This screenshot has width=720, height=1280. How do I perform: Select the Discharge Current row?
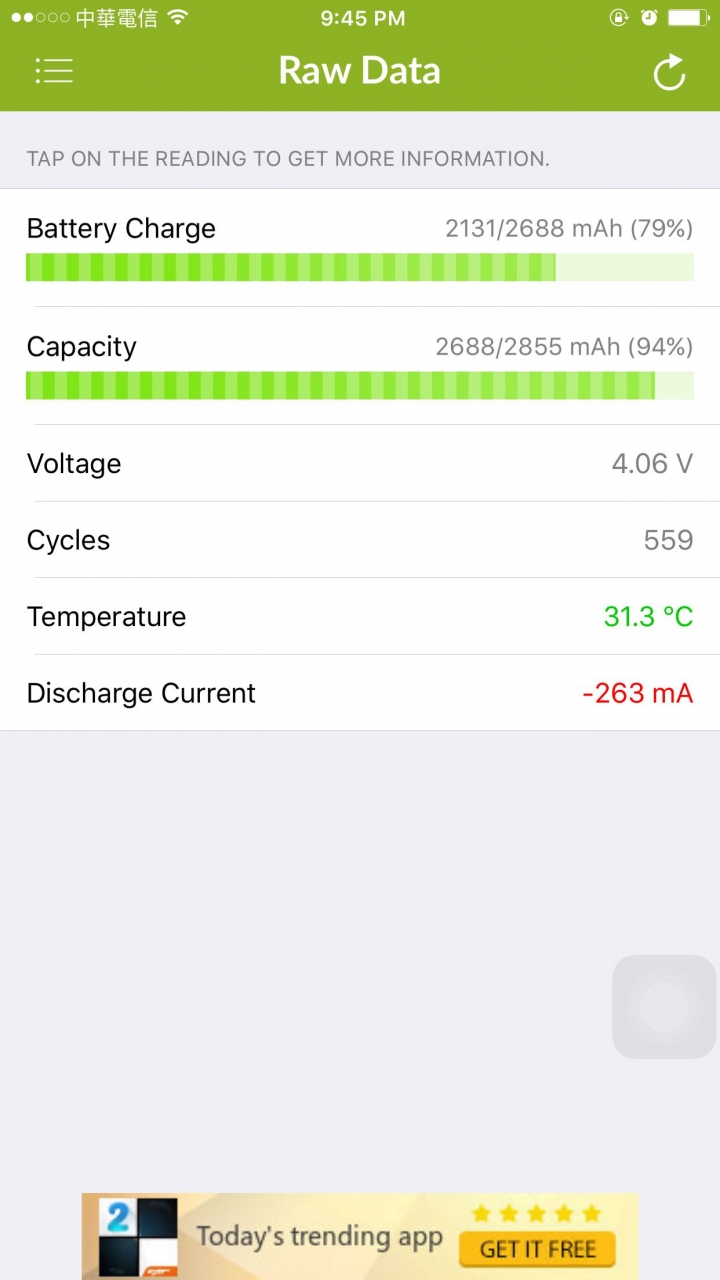[x=360, y=693]
